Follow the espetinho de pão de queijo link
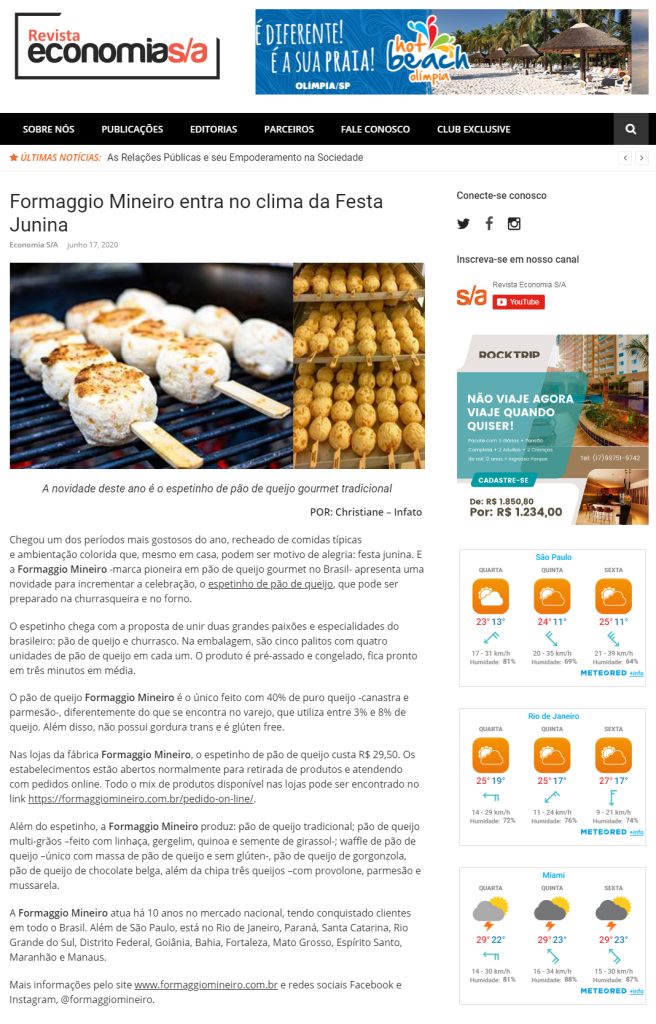Image resolution: width=656 pixels, height=1024 pixels. tap(271, 584)
